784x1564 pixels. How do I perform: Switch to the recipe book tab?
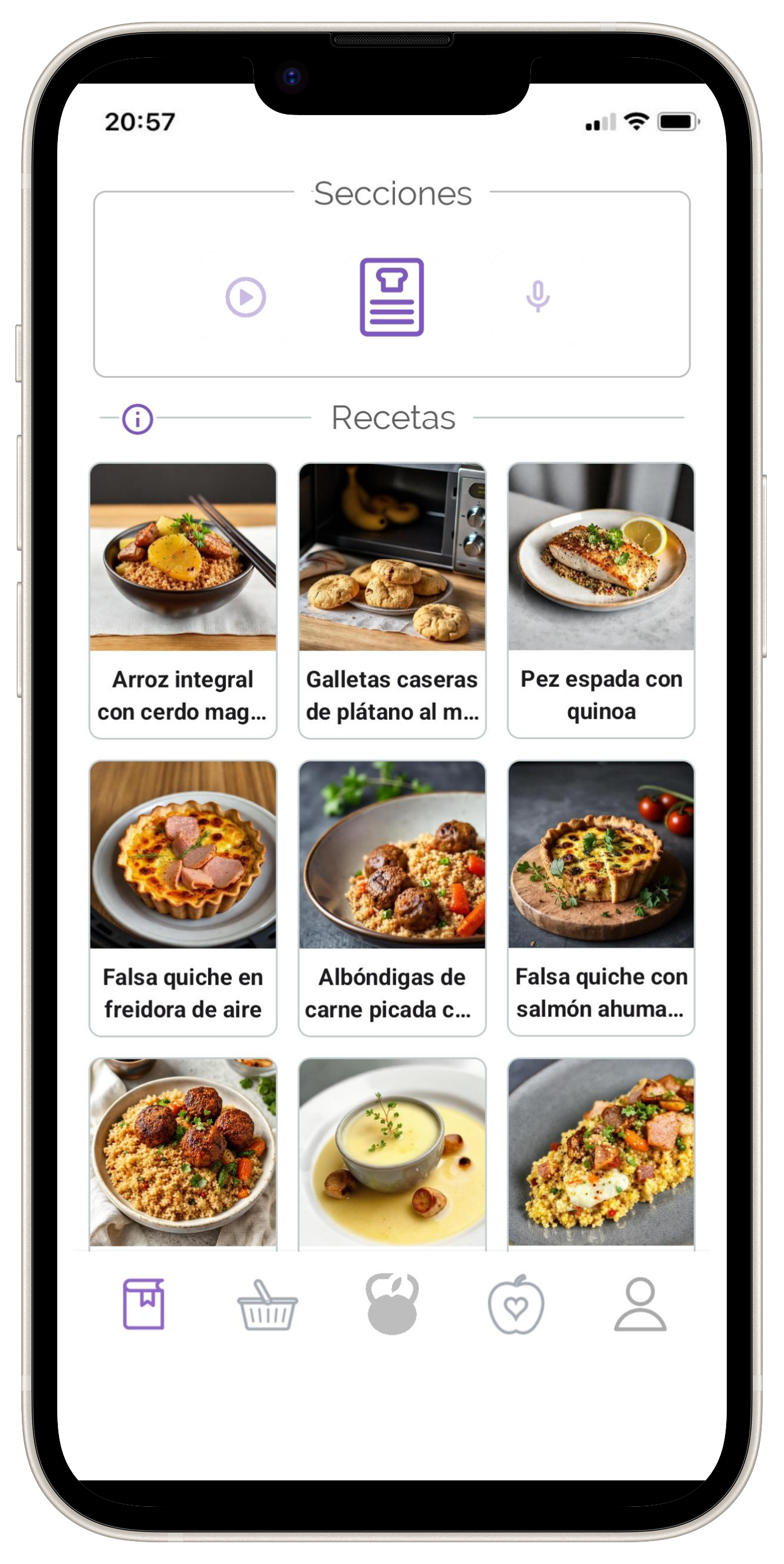click(x=144, y=1304)
